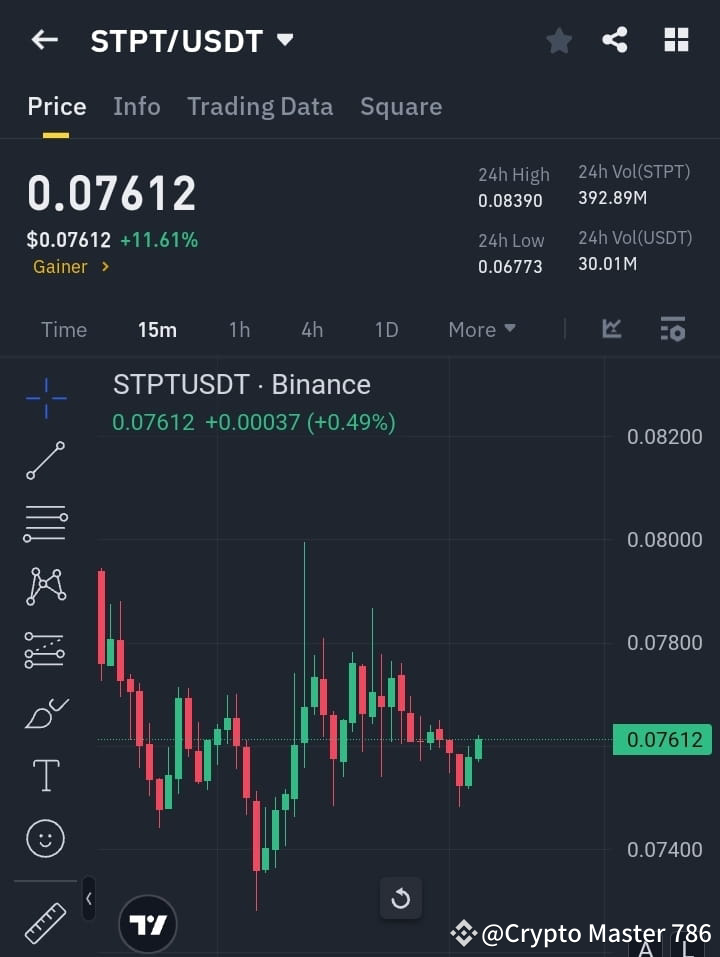Select the trend line drawing tool

[x=45, y=461]
